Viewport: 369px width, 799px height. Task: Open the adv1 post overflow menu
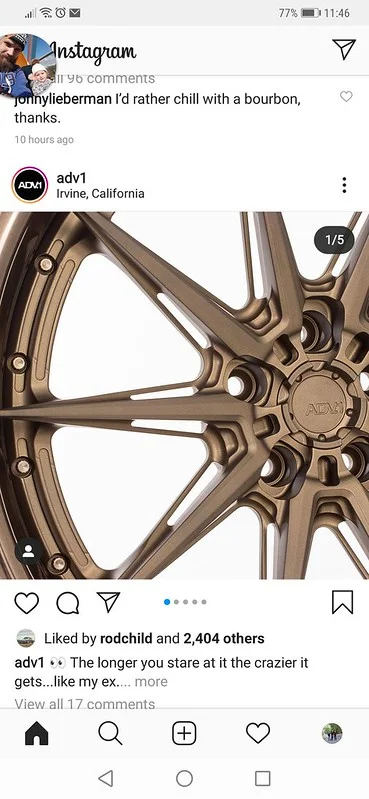pyautogui.click(x=345, y=185)
